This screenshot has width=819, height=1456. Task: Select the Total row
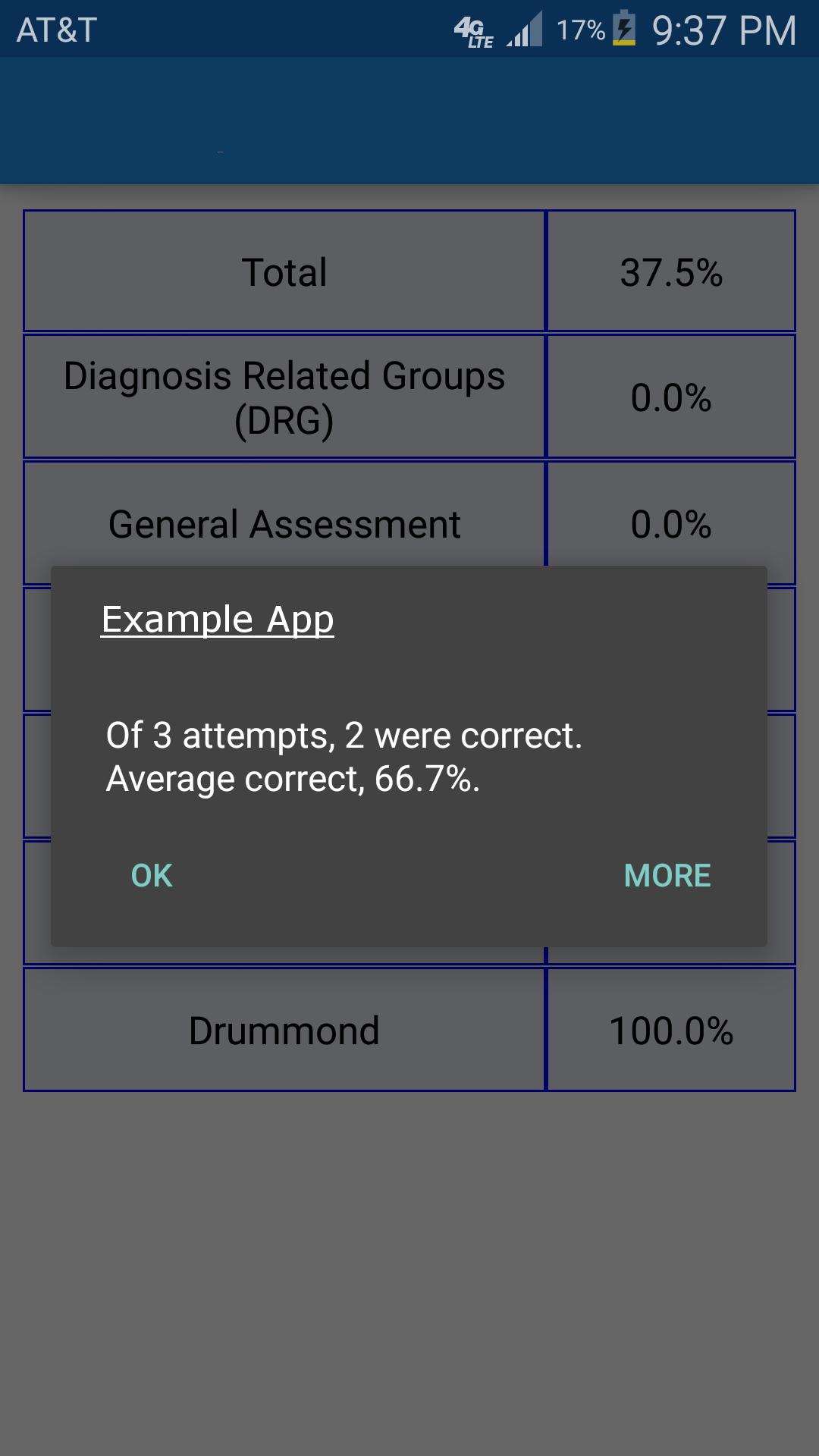[284, 271]
